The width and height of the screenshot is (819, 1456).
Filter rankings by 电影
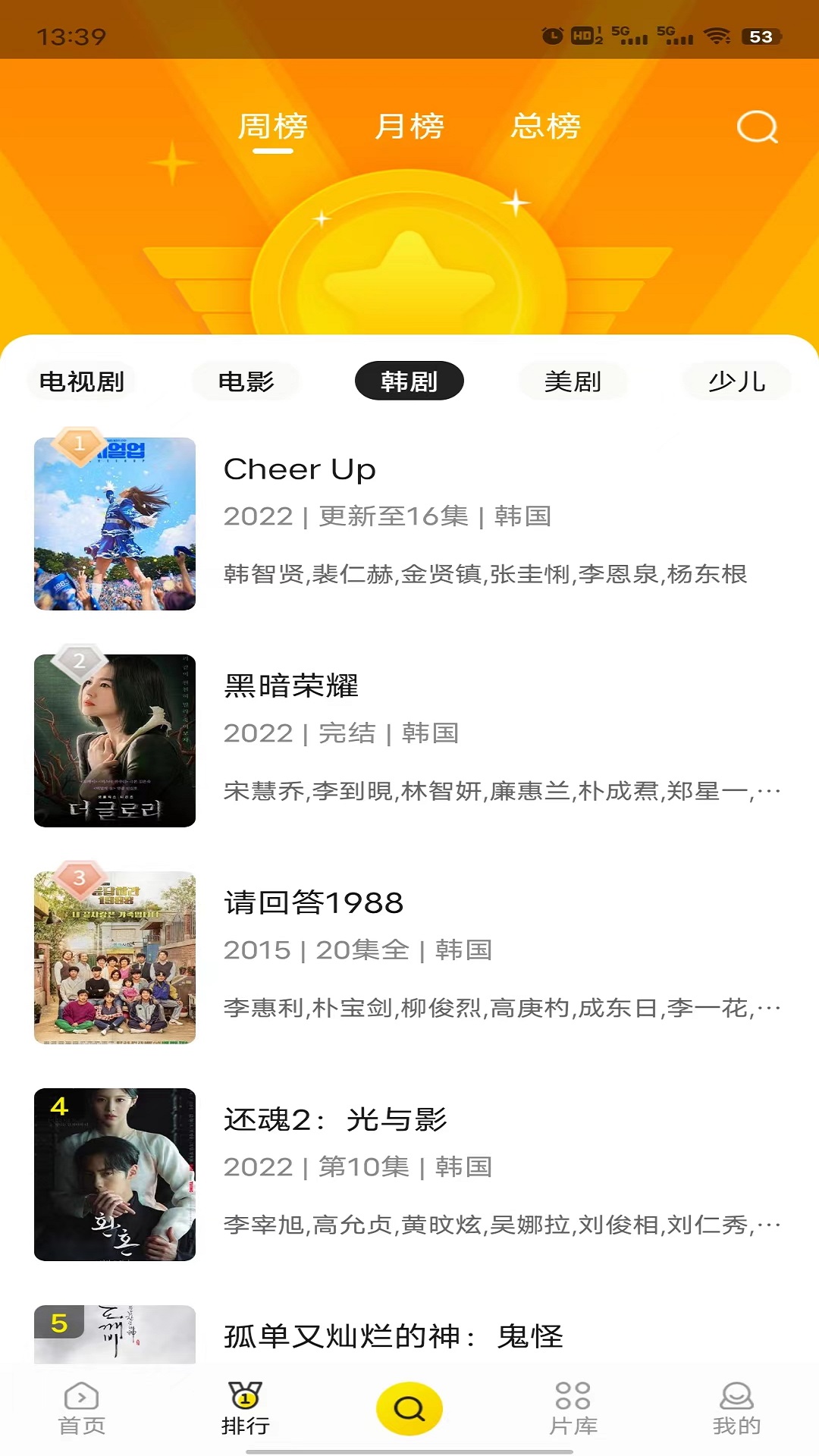[246, 381]
